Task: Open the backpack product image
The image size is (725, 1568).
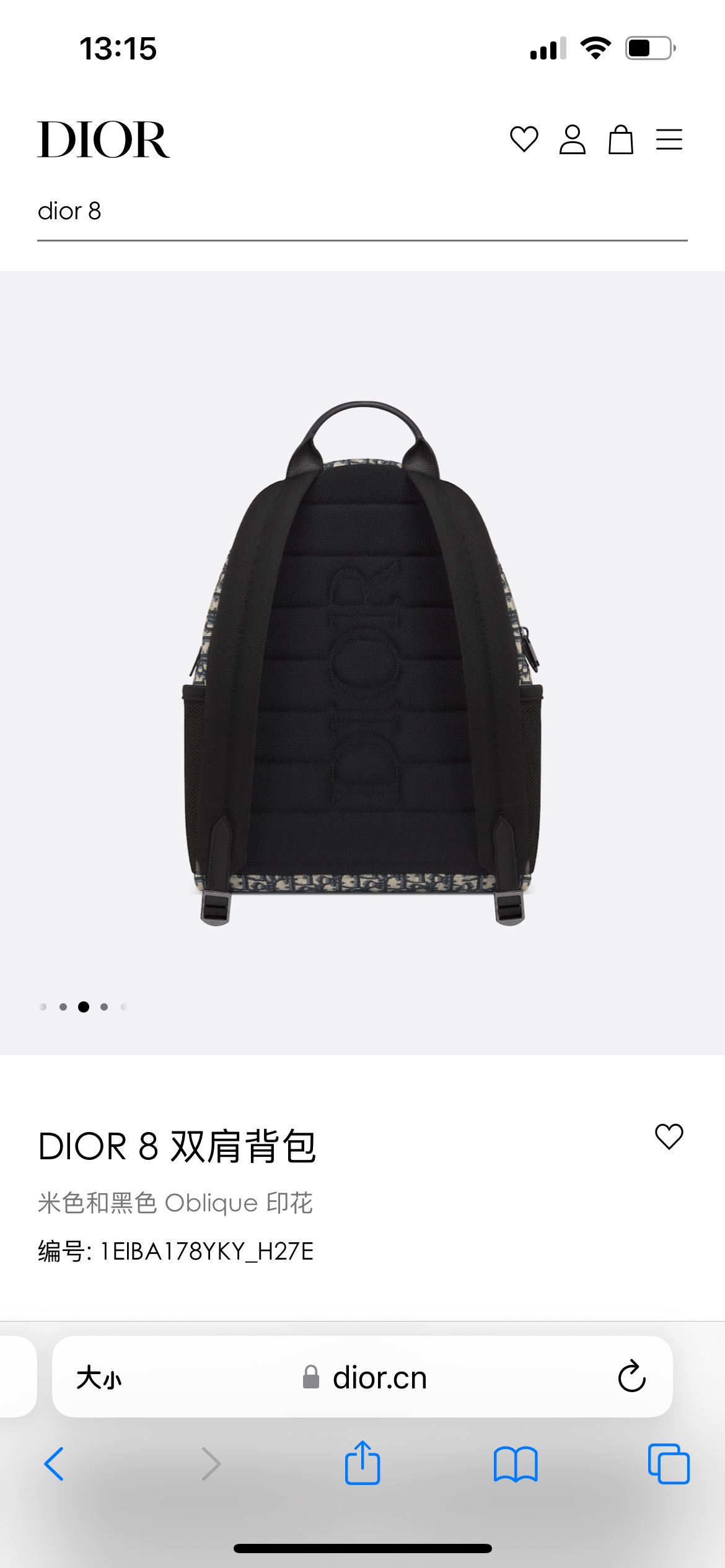Action: (362, 663)
